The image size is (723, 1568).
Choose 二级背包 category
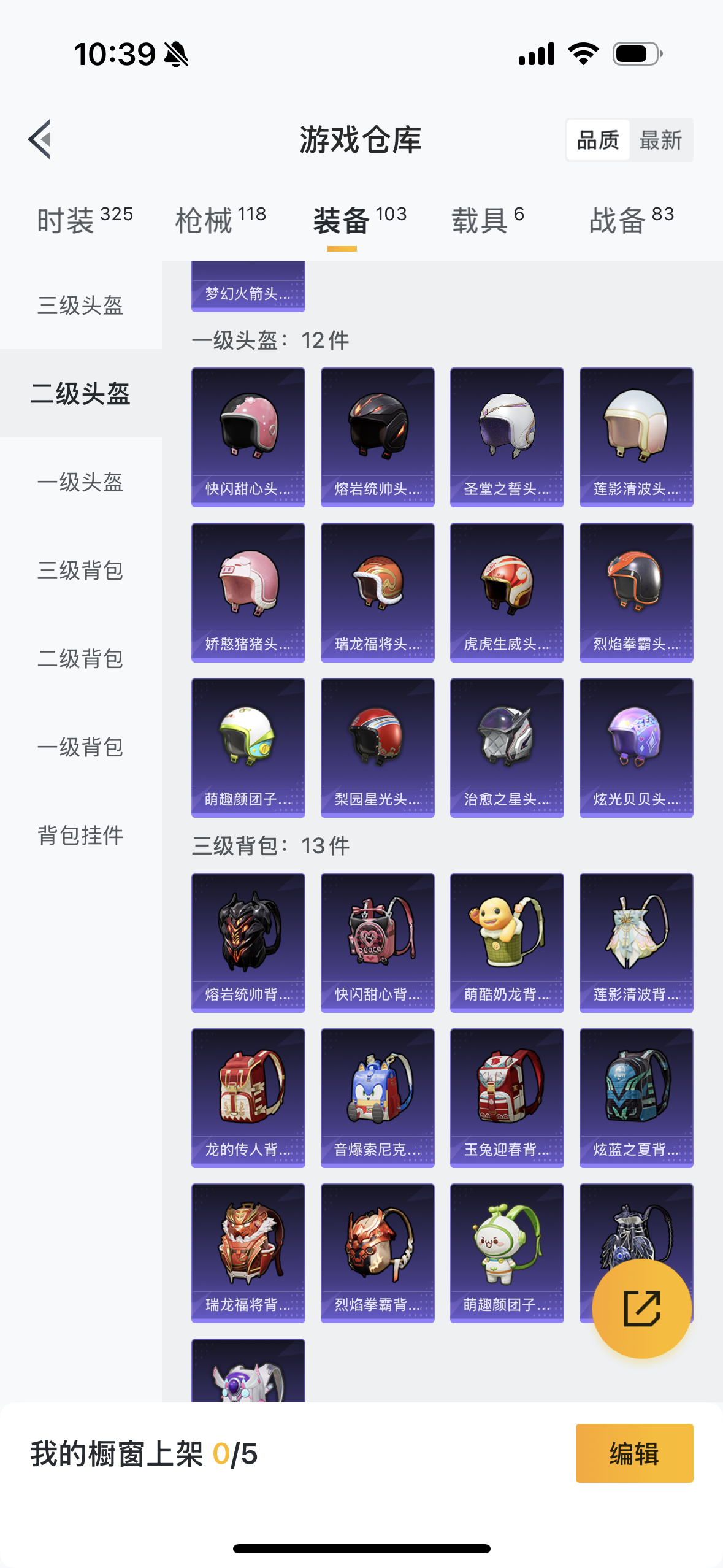[x=80, y=658]
